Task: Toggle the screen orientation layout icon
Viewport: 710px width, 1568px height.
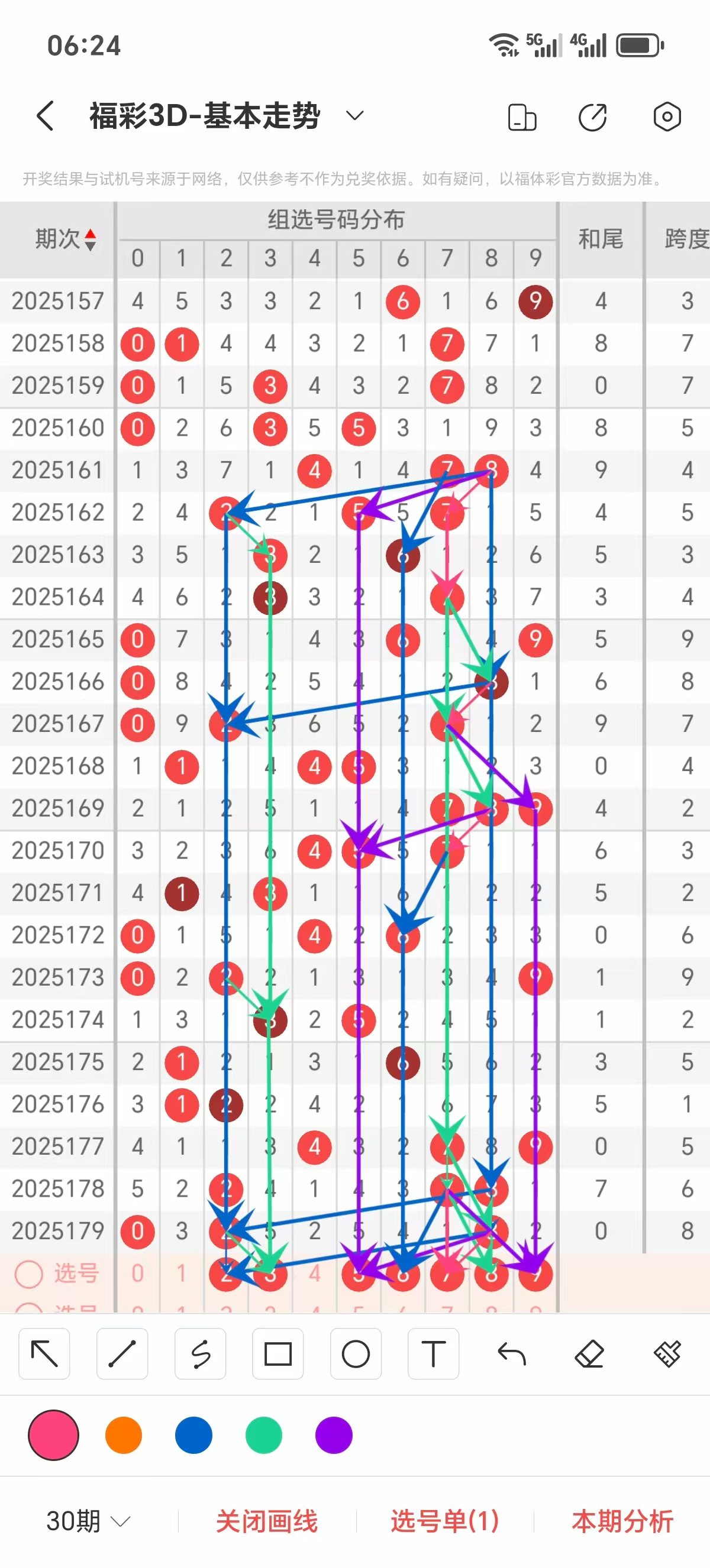Action: tap(522, 117)
